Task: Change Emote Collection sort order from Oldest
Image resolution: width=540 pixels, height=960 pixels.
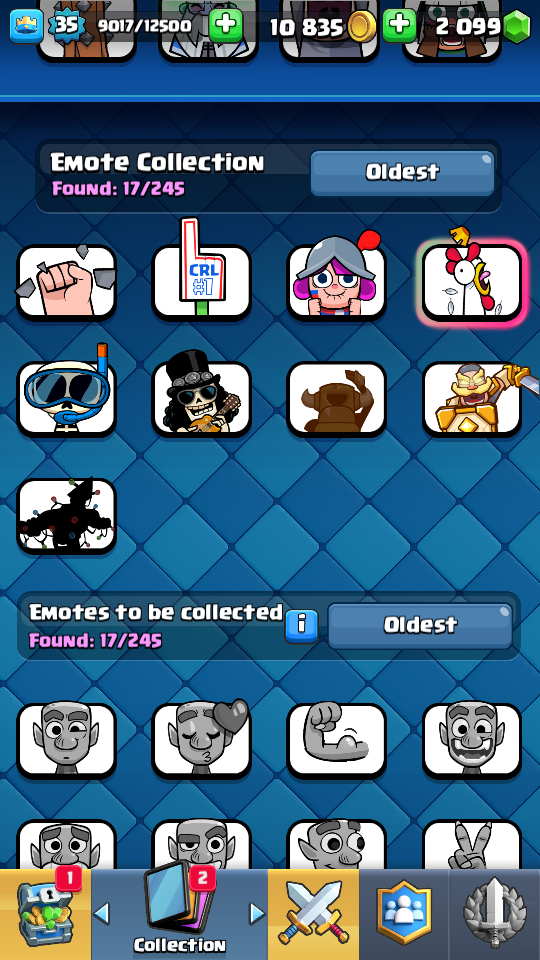Action: tap(402, 173)
